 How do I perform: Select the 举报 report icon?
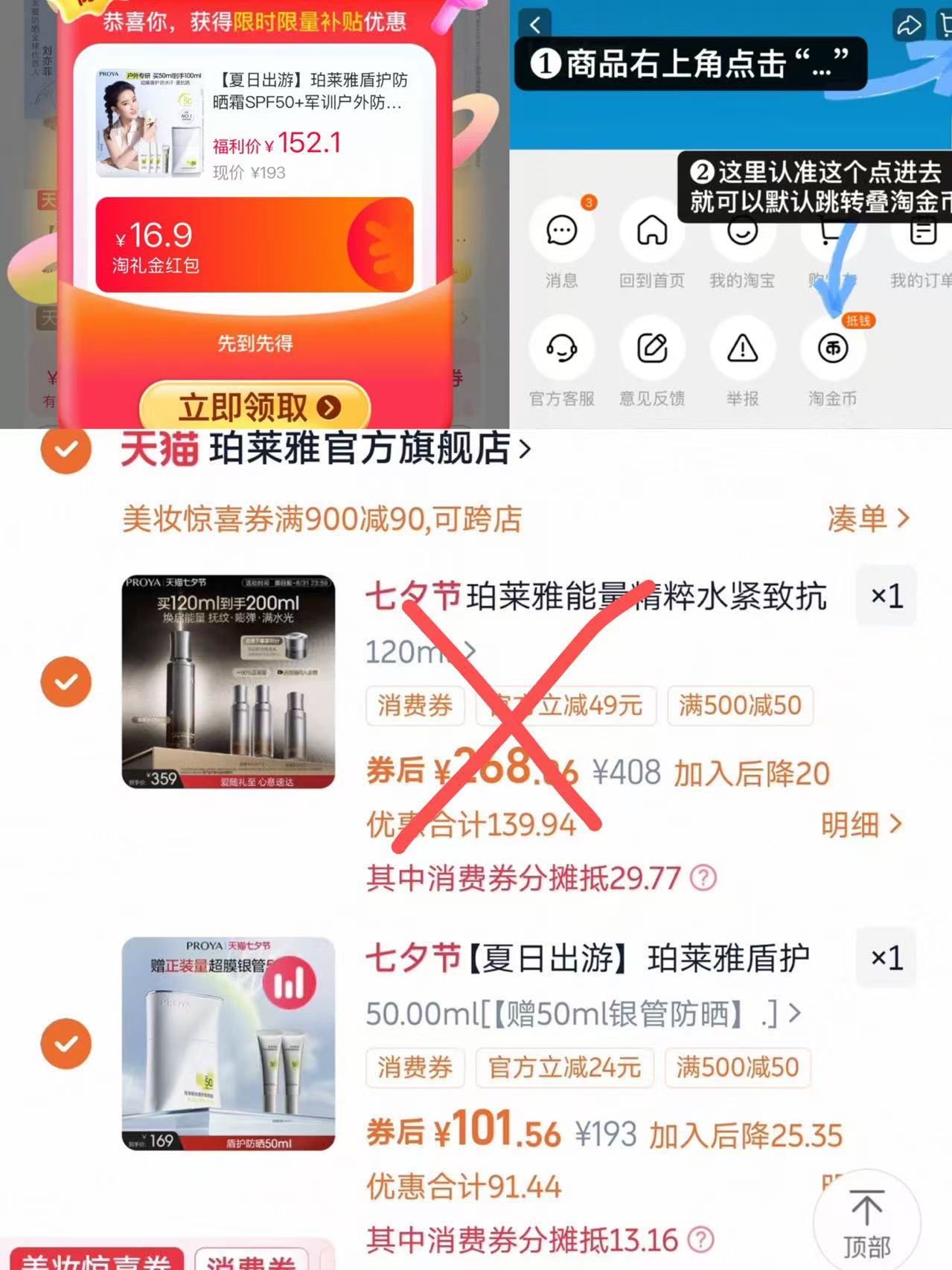tap(741, 348)
